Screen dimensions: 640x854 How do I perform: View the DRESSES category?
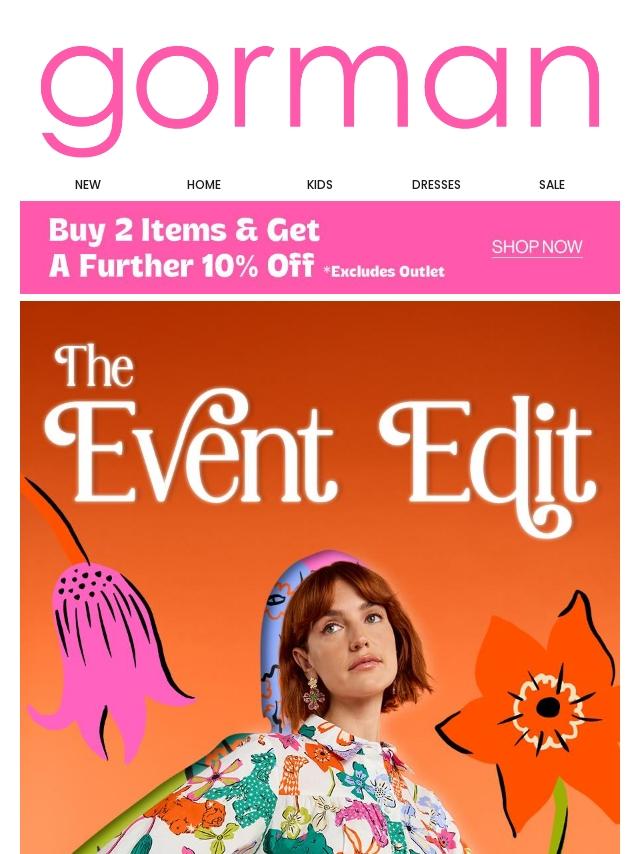[x=436, y=185]
